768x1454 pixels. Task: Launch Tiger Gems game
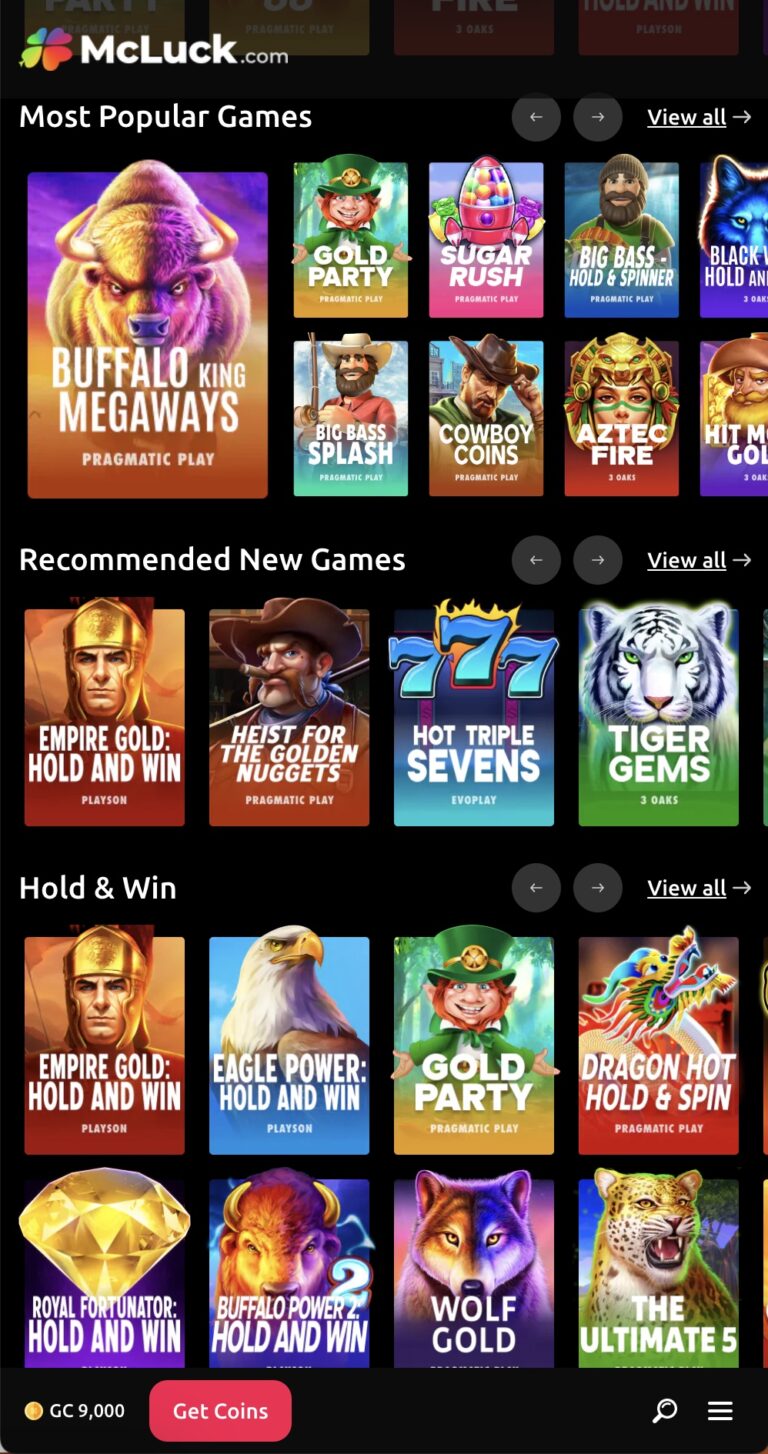658,717
